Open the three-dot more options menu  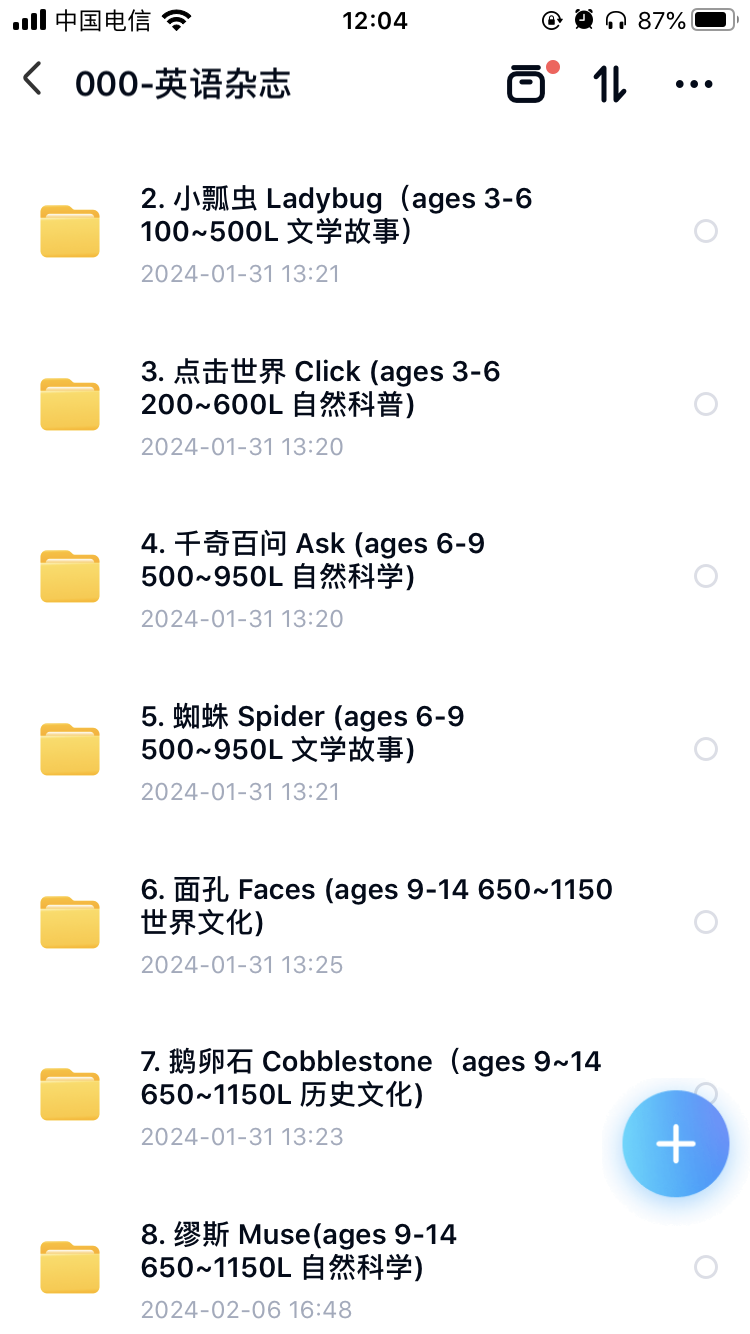[693, 84]
